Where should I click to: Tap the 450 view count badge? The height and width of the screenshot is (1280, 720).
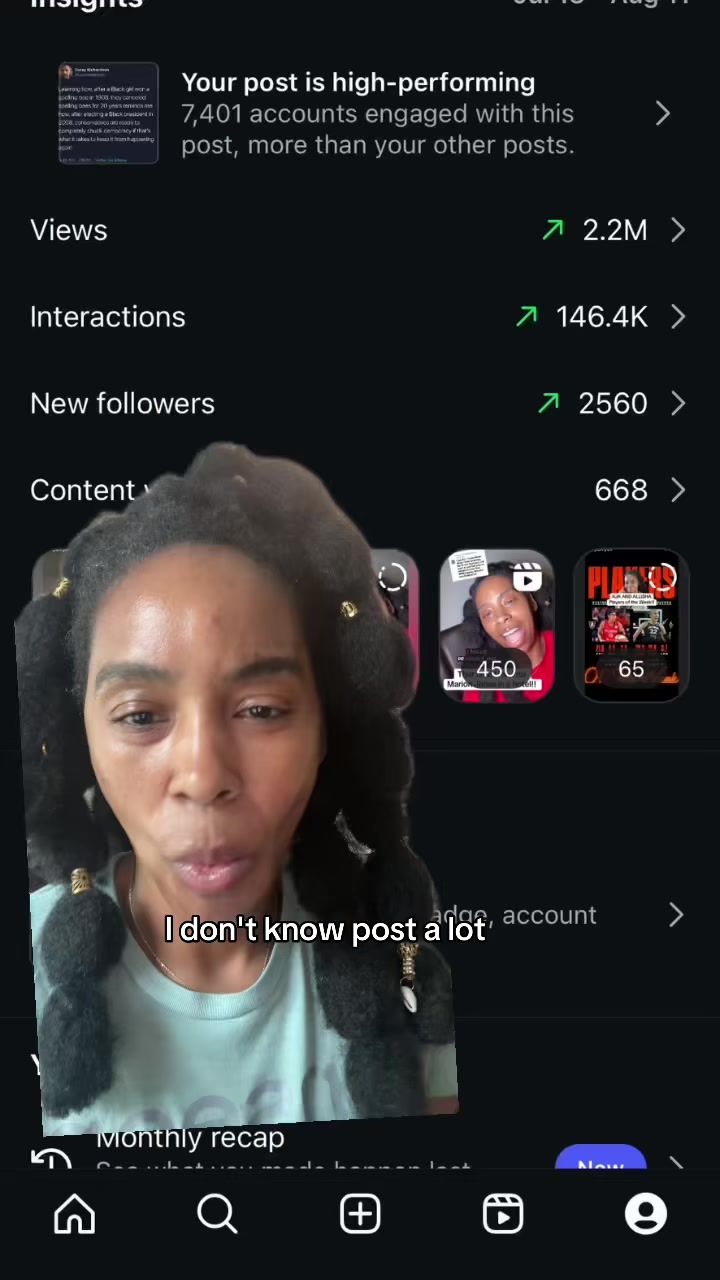pyautogui.click(x=495, y=668)
